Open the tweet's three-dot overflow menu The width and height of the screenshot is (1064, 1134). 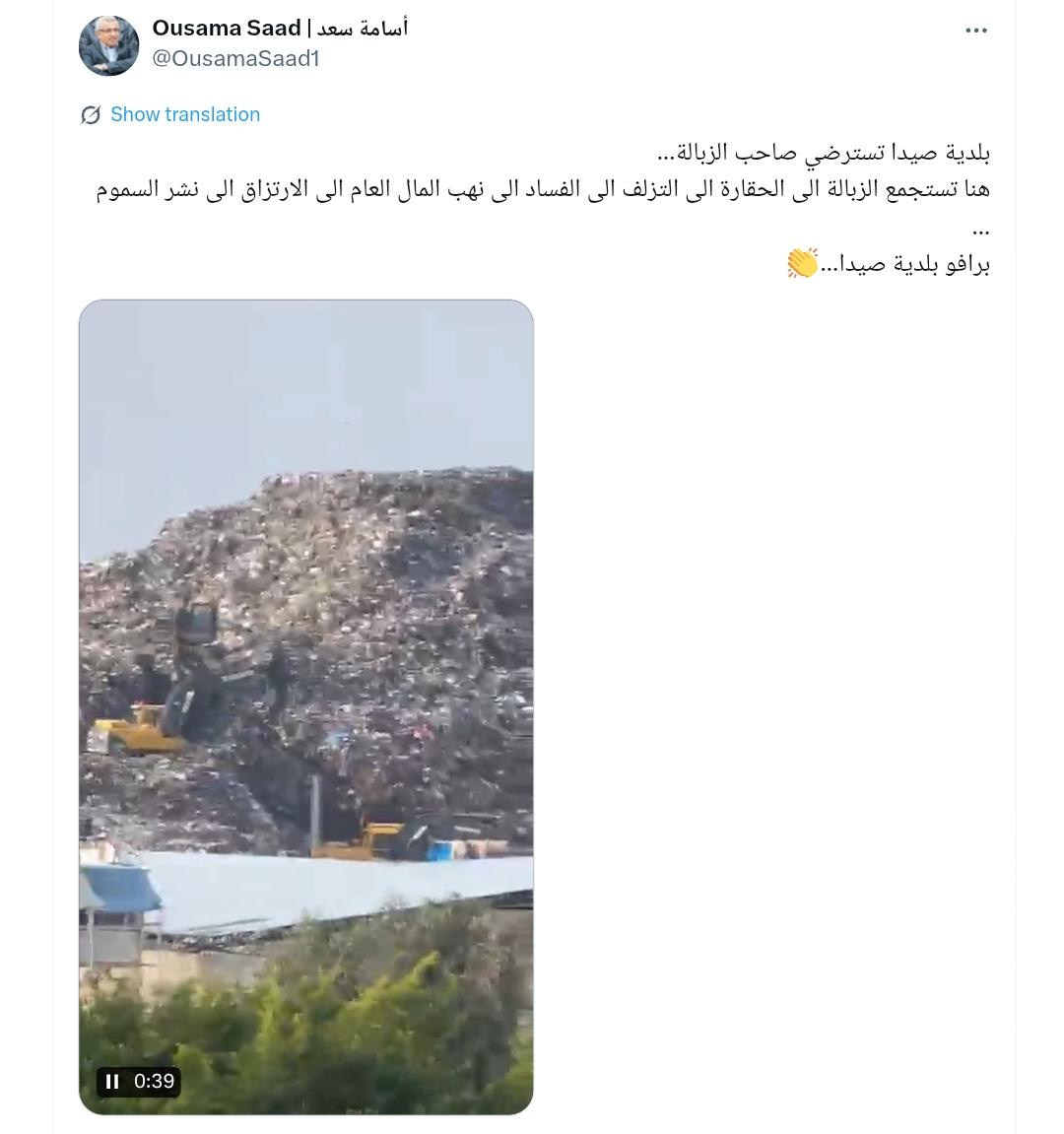(x=975, y=31)
